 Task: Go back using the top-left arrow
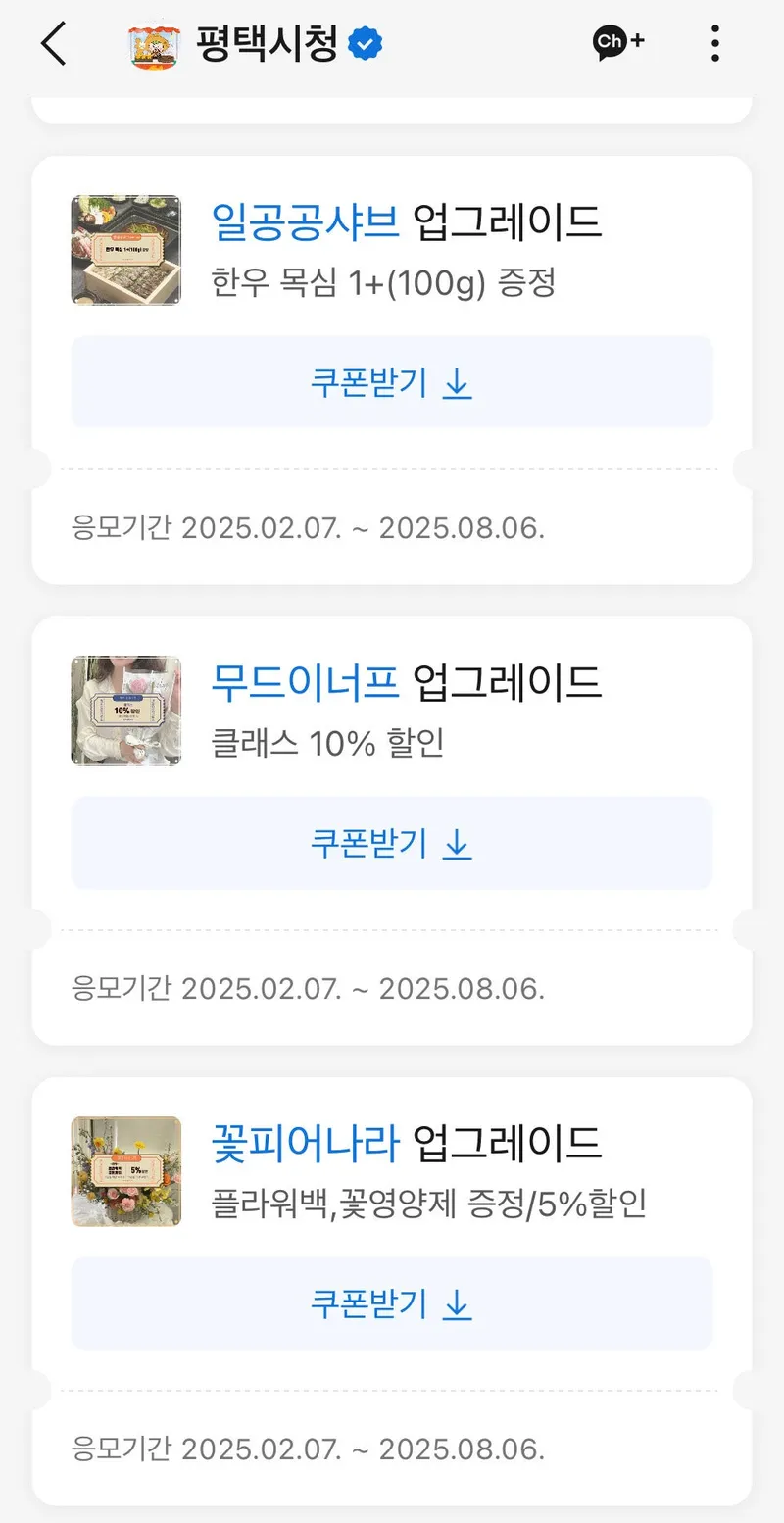pos(54,44)
